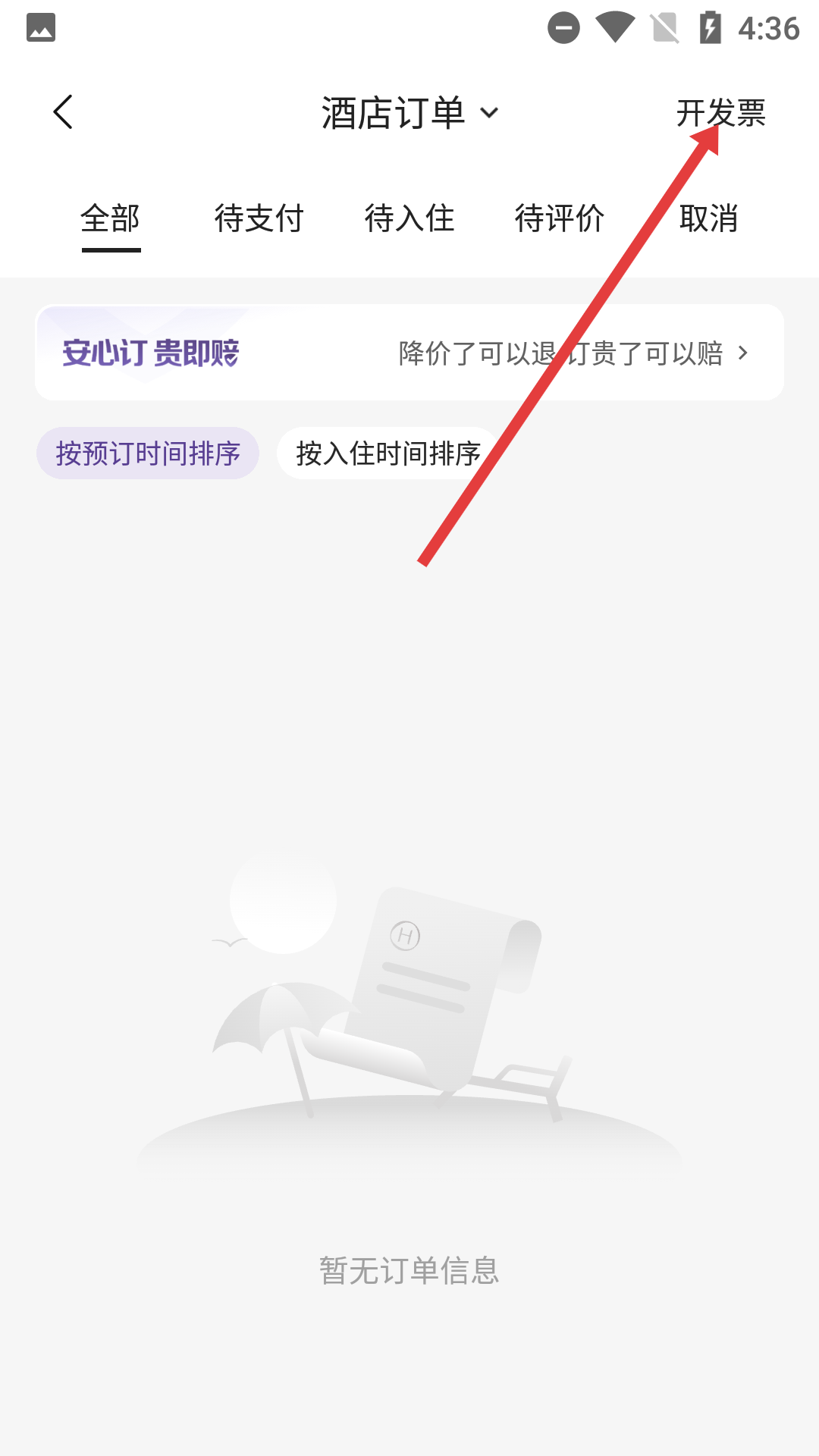Switch to the 全部 tab
Viewport: 819px width, 1456px height.
(x=111, y=219)
